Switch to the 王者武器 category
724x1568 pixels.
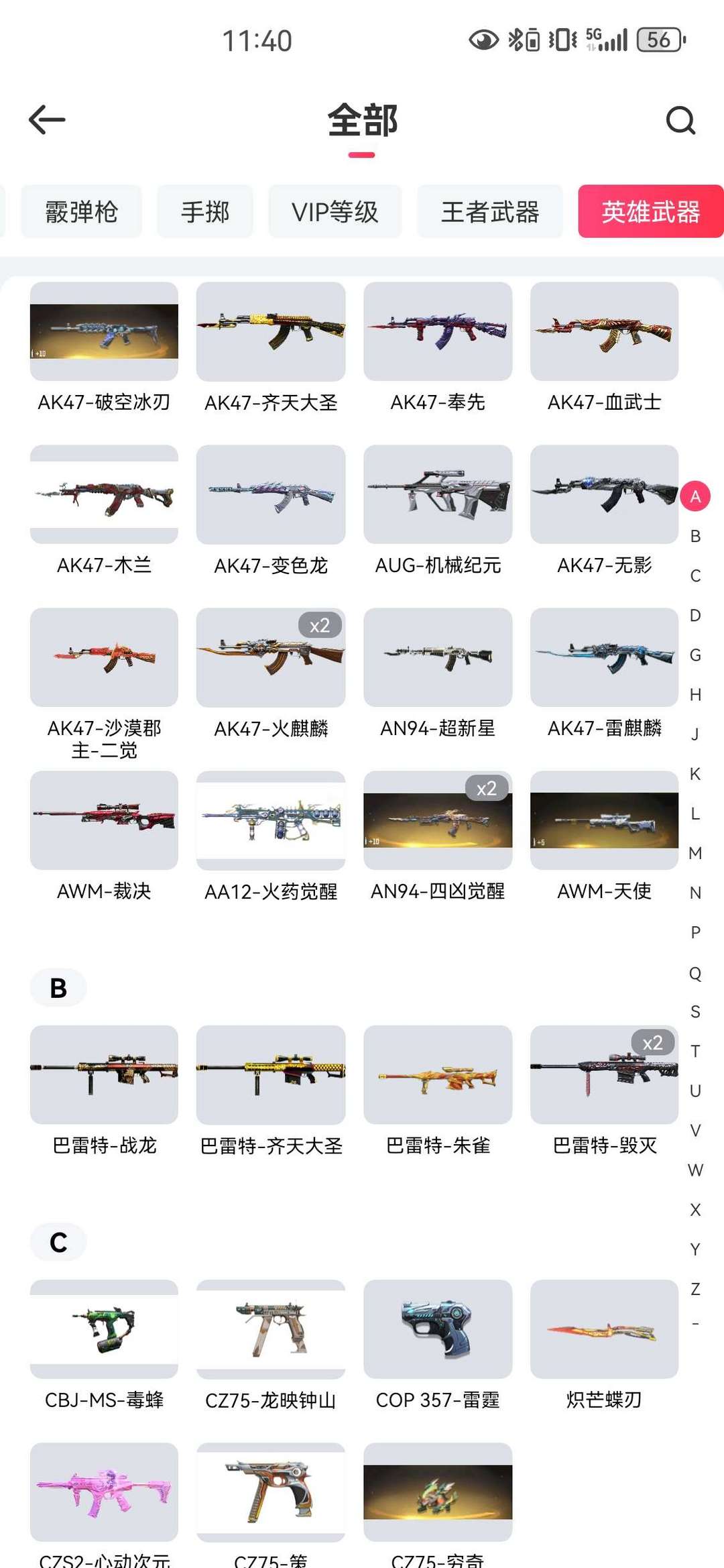click(489, 212)
